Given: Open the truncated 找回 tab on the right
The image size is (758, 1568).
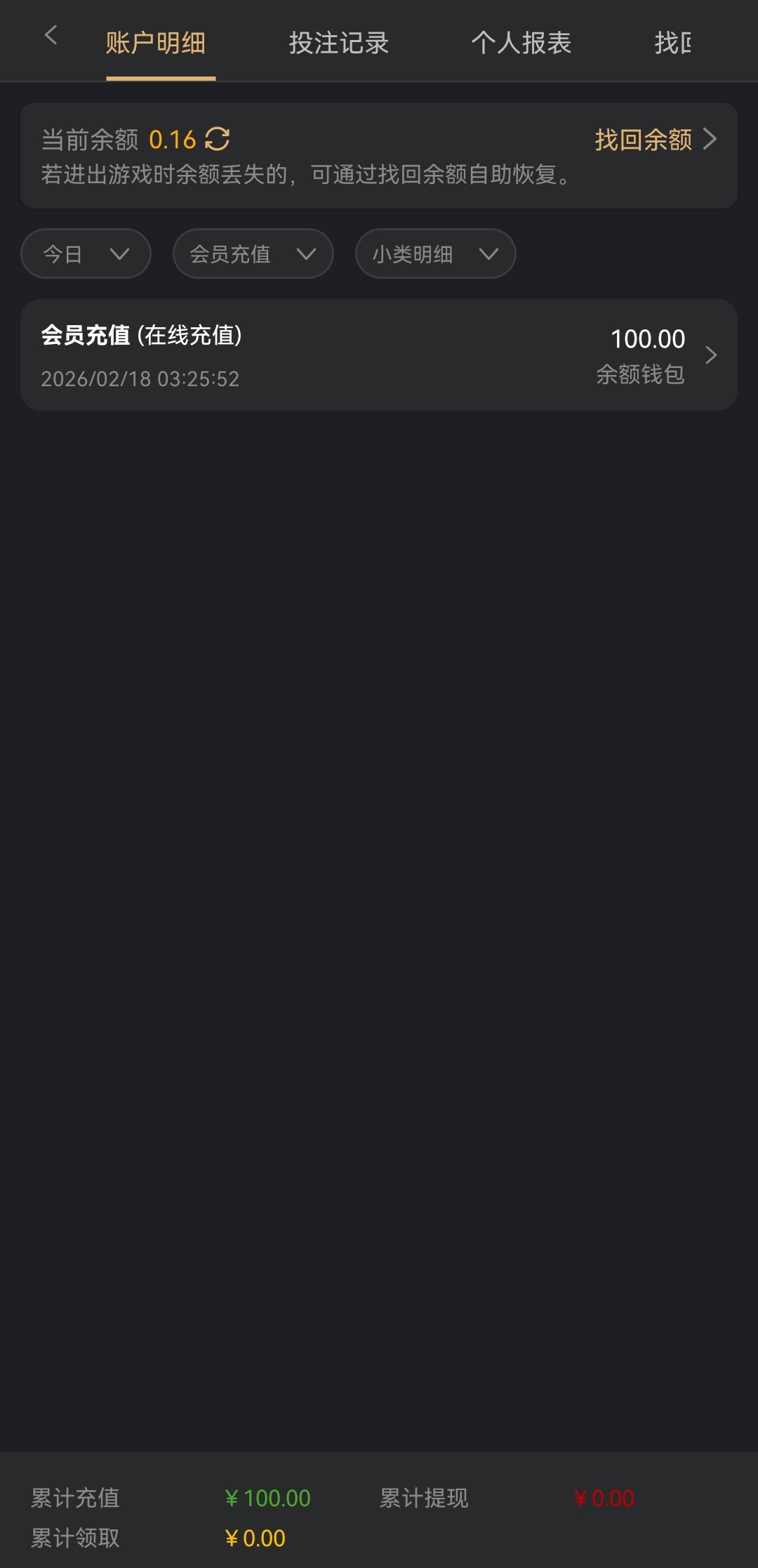Looking at the screenshot, I should [x=674, y=42].
